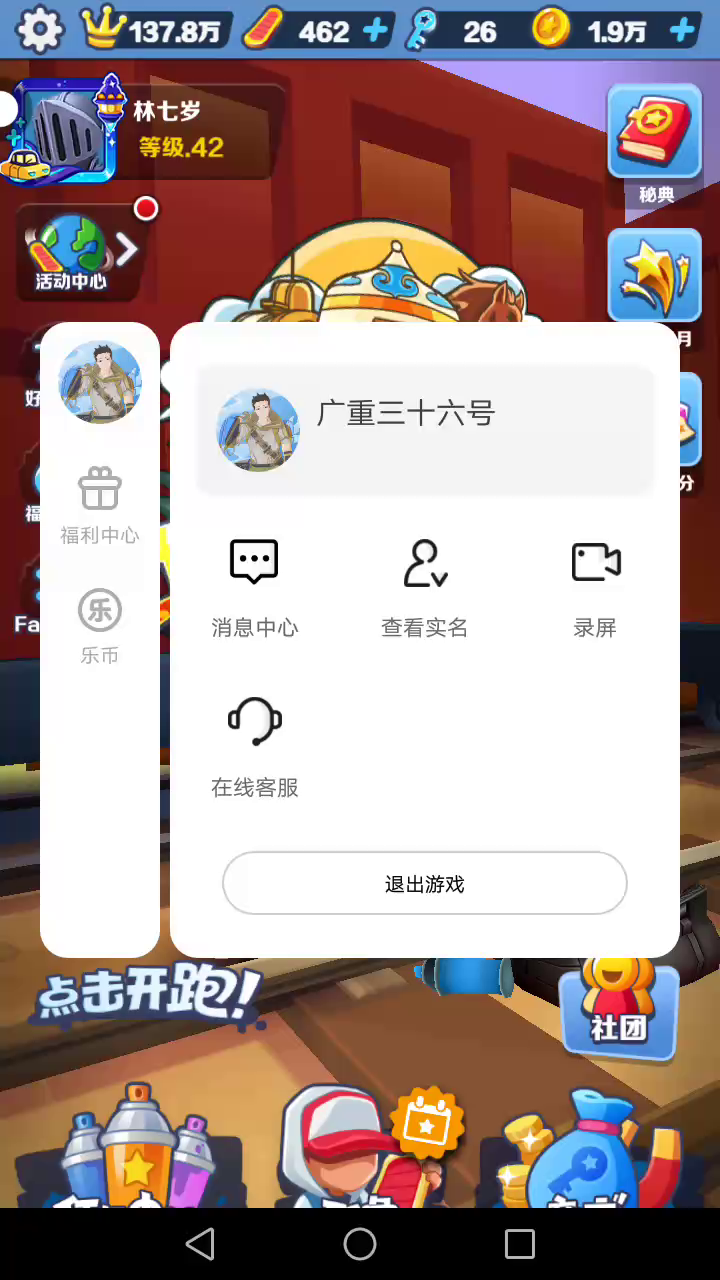Contact 在线客服 online support
The height and width of the screenshot is (1280, 720).
point(254,745)
